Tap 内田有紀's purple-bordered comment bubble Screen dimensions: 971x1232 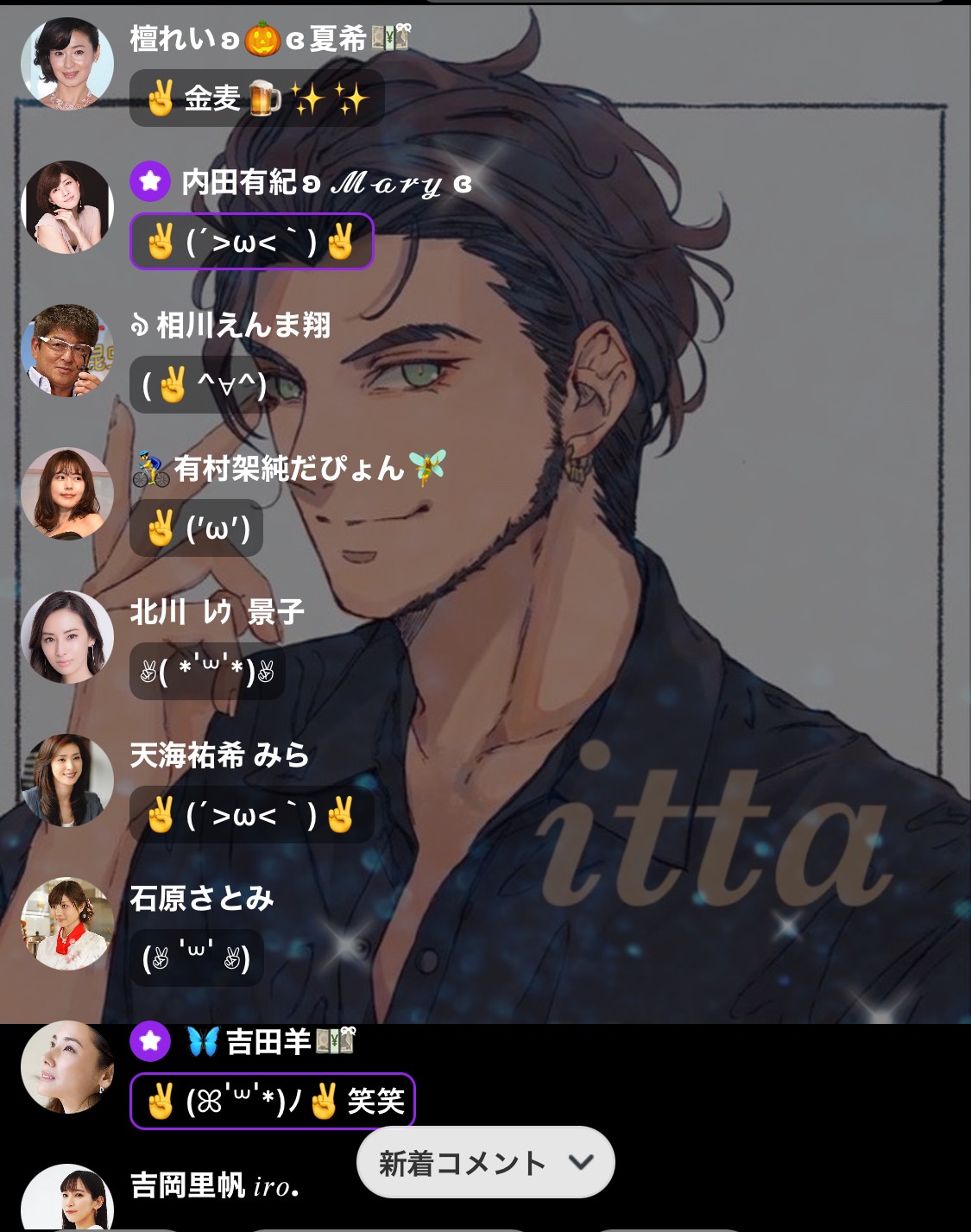point(251,242)
